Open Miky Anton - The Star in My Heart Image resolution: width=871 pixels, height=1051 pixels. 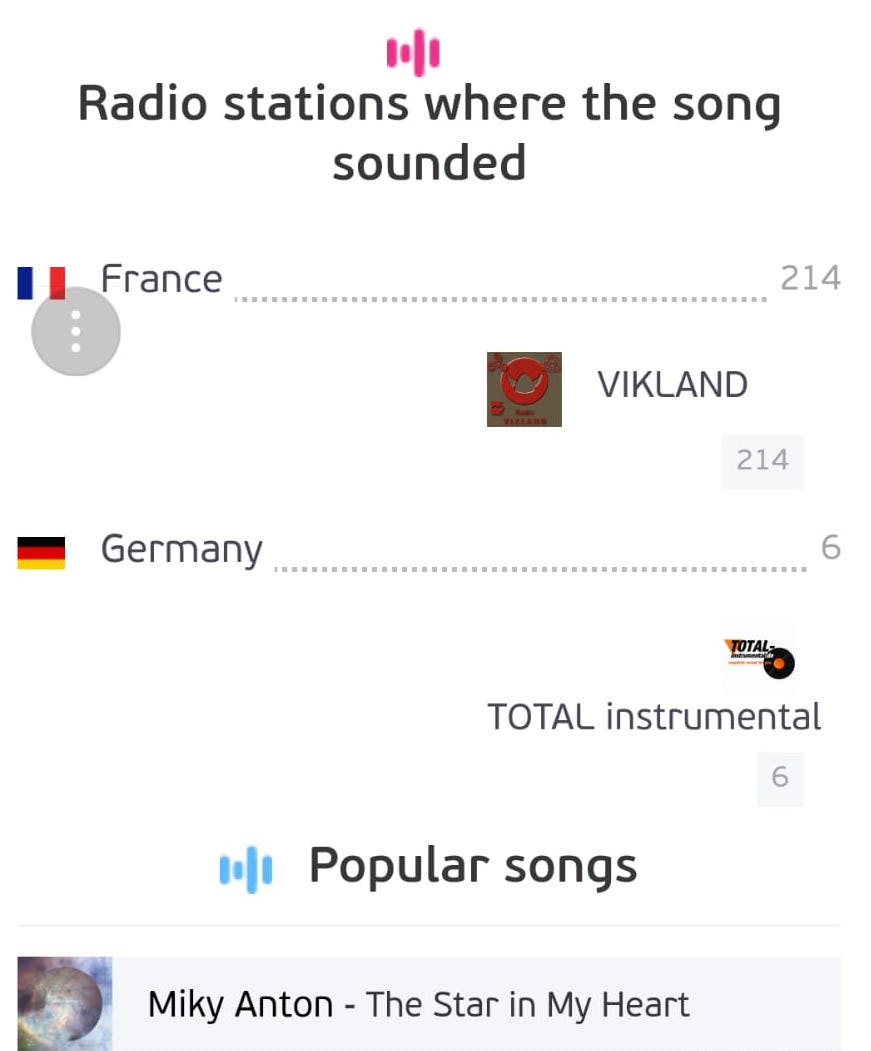[418, 1004]
